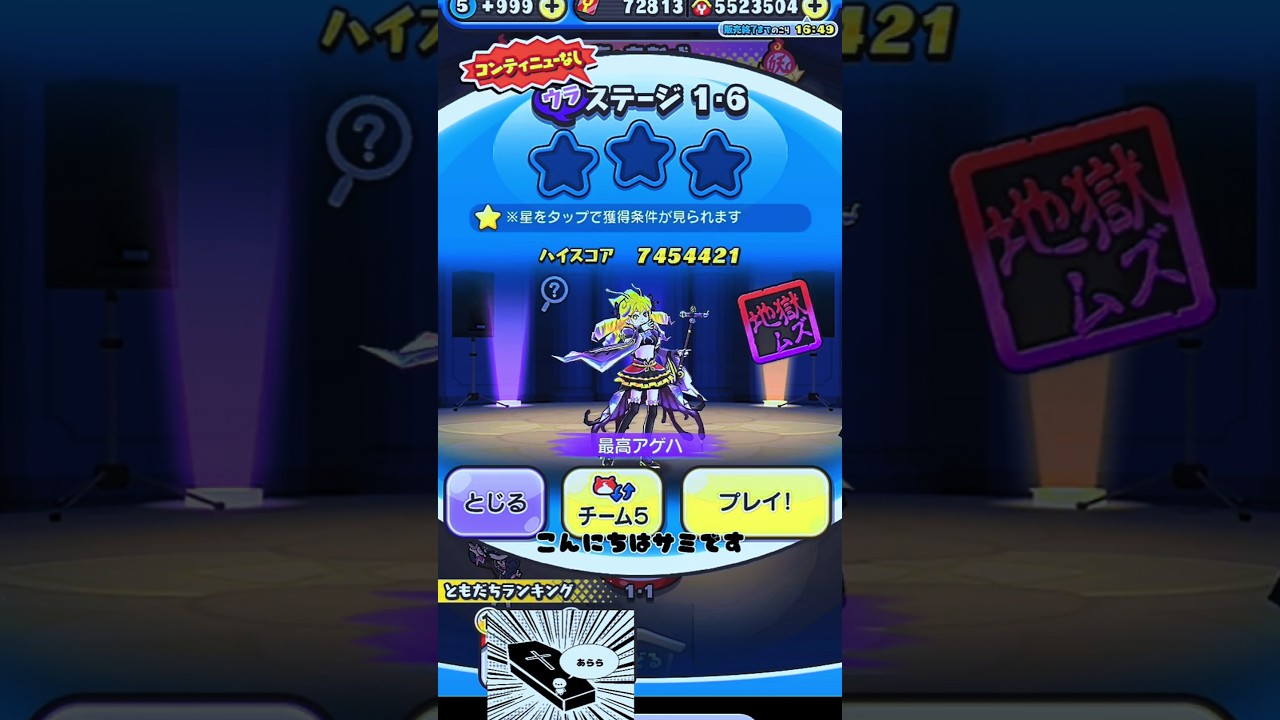Tap the middle star to view its condition

tap(640, 154)
